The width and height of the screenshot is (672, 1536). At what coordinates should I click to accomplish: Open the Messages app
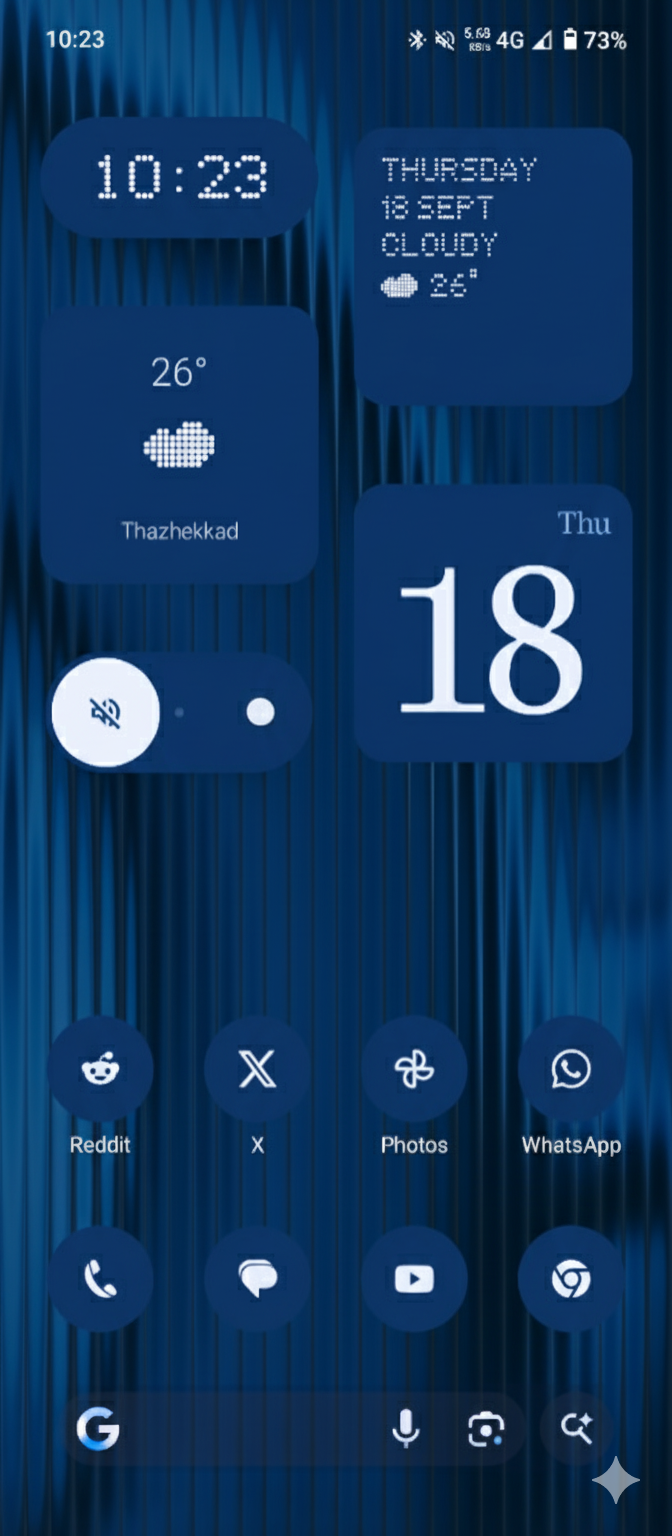click(x=257, y=1279)
